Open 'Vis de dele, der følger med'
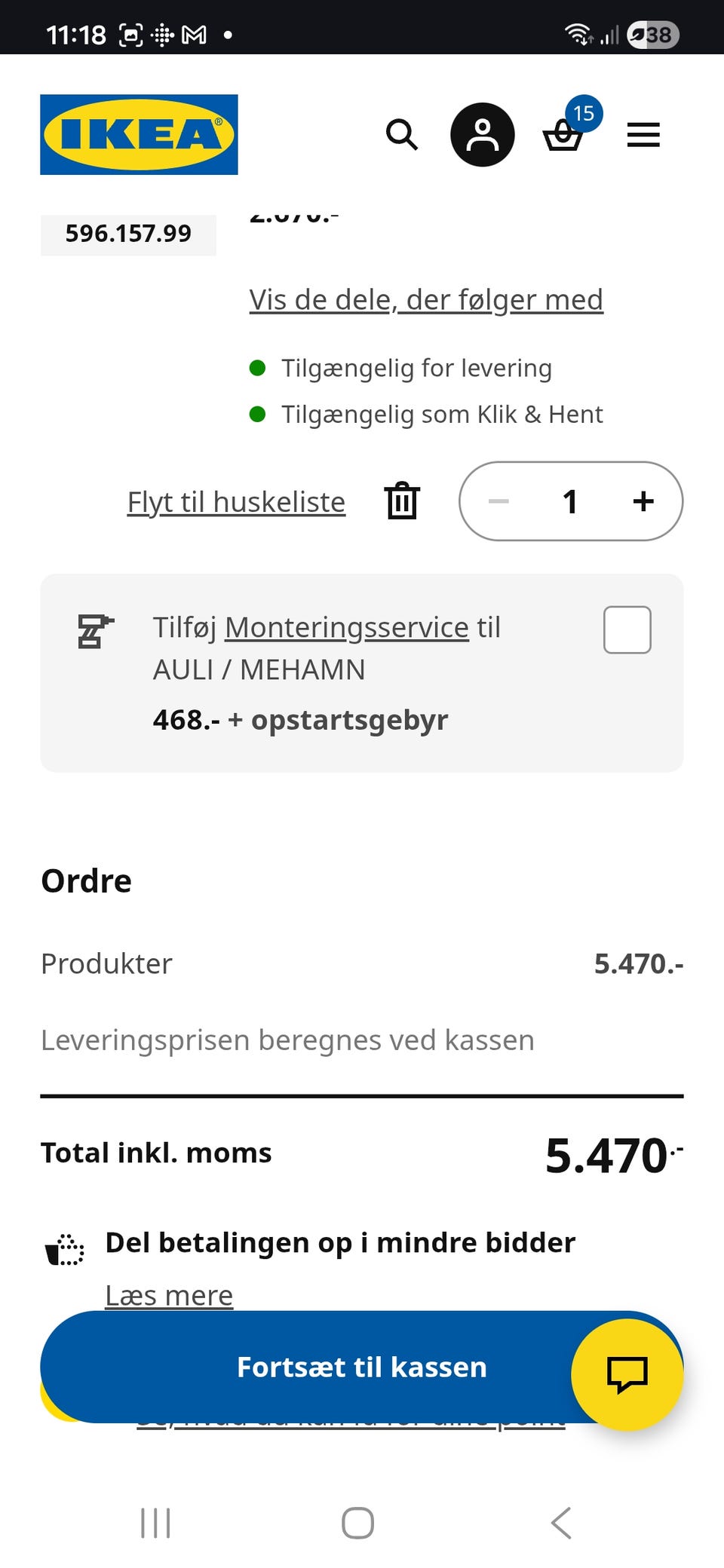Screen dimensions: 724x1568 [426, 299]
